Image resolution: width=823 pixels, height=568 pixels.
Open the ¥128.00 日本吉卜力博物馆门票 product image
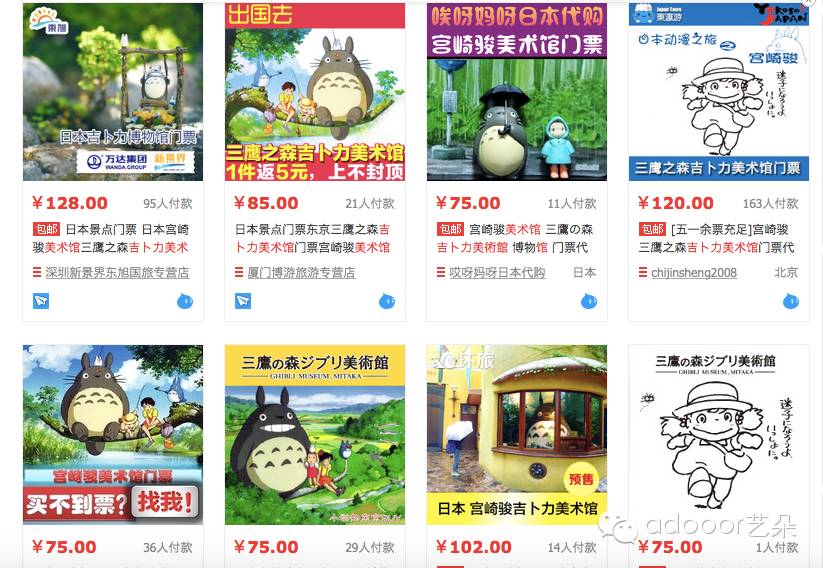[x=112, y=92]
